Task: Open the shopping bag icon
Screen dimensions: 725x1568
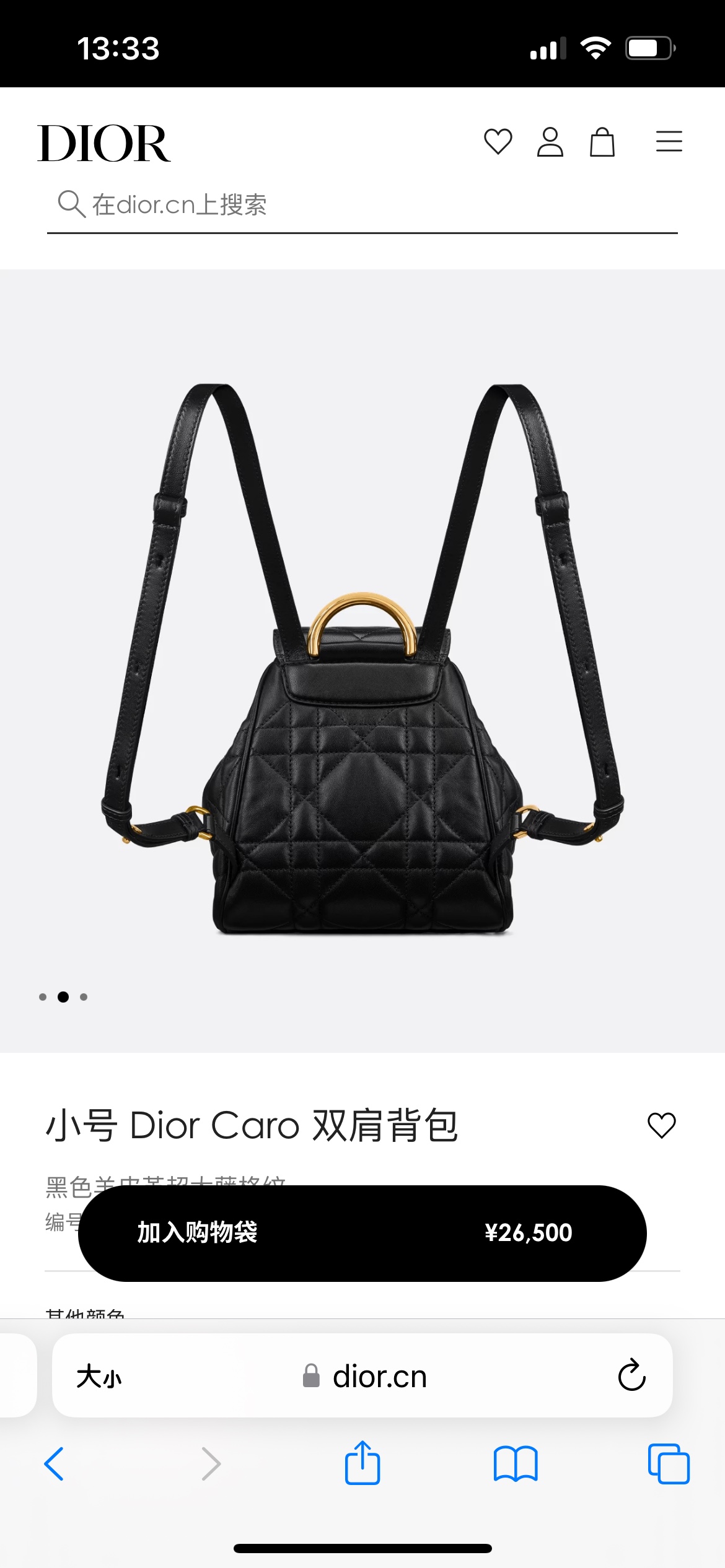Action: point(602,142)
